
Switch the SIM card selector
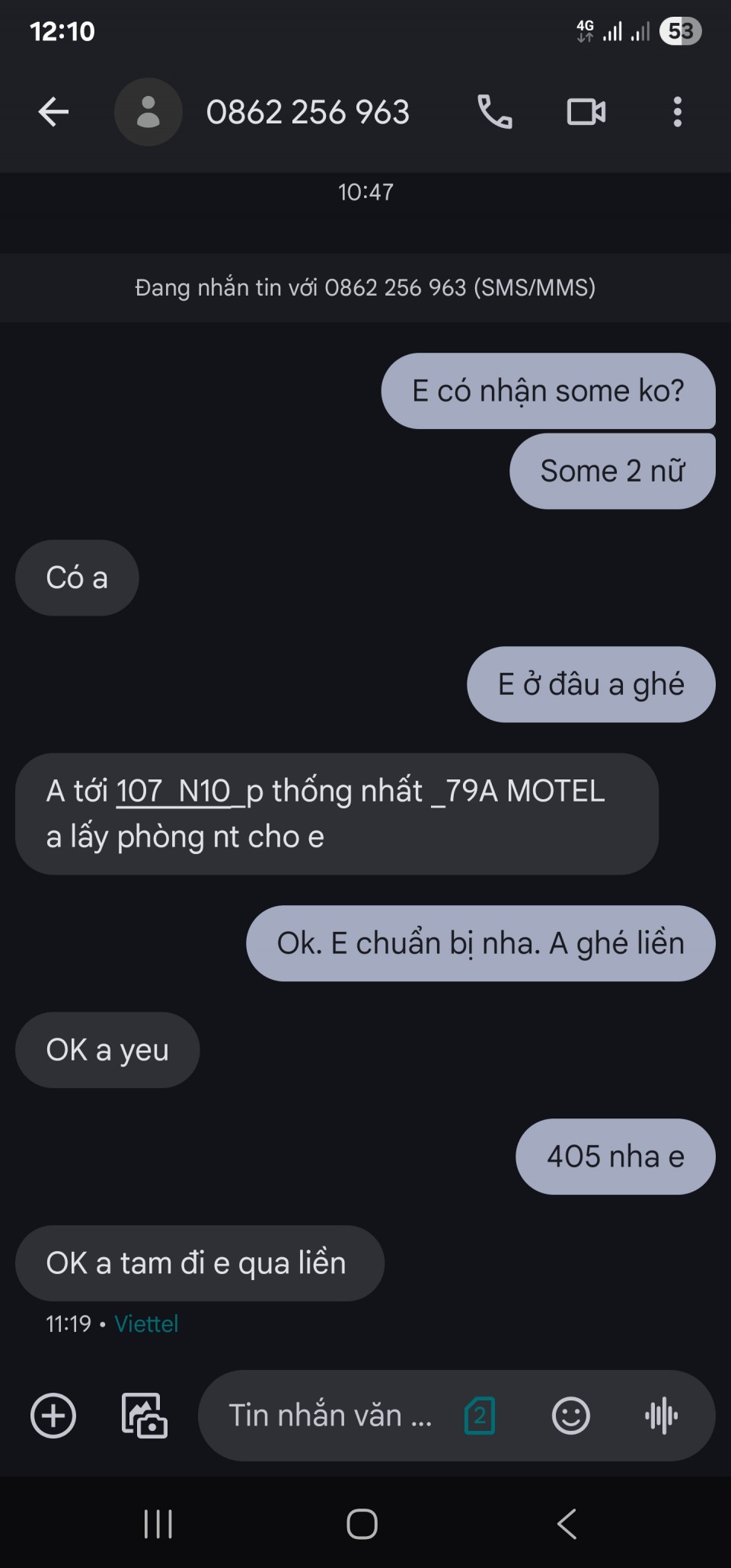(480, 1416)
